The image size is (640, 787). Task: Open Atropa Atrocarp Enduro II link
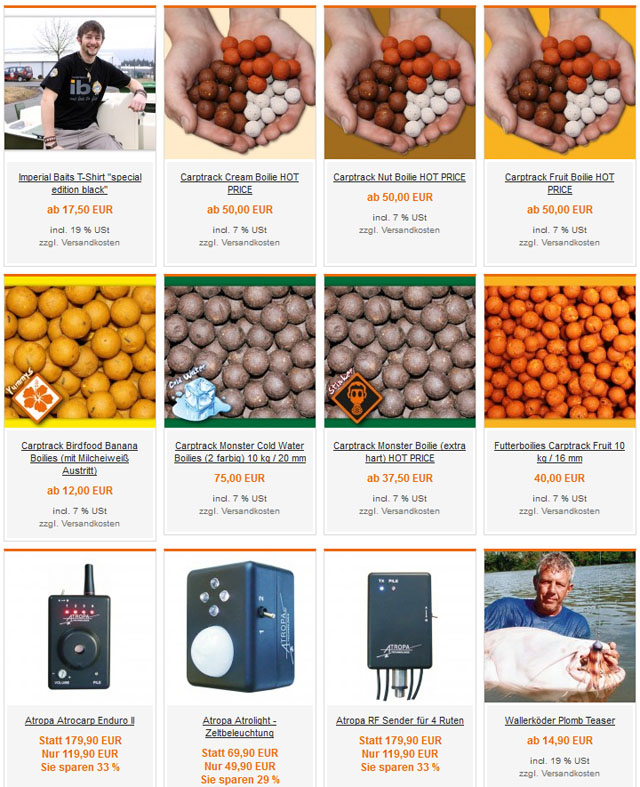click(79, 720)
